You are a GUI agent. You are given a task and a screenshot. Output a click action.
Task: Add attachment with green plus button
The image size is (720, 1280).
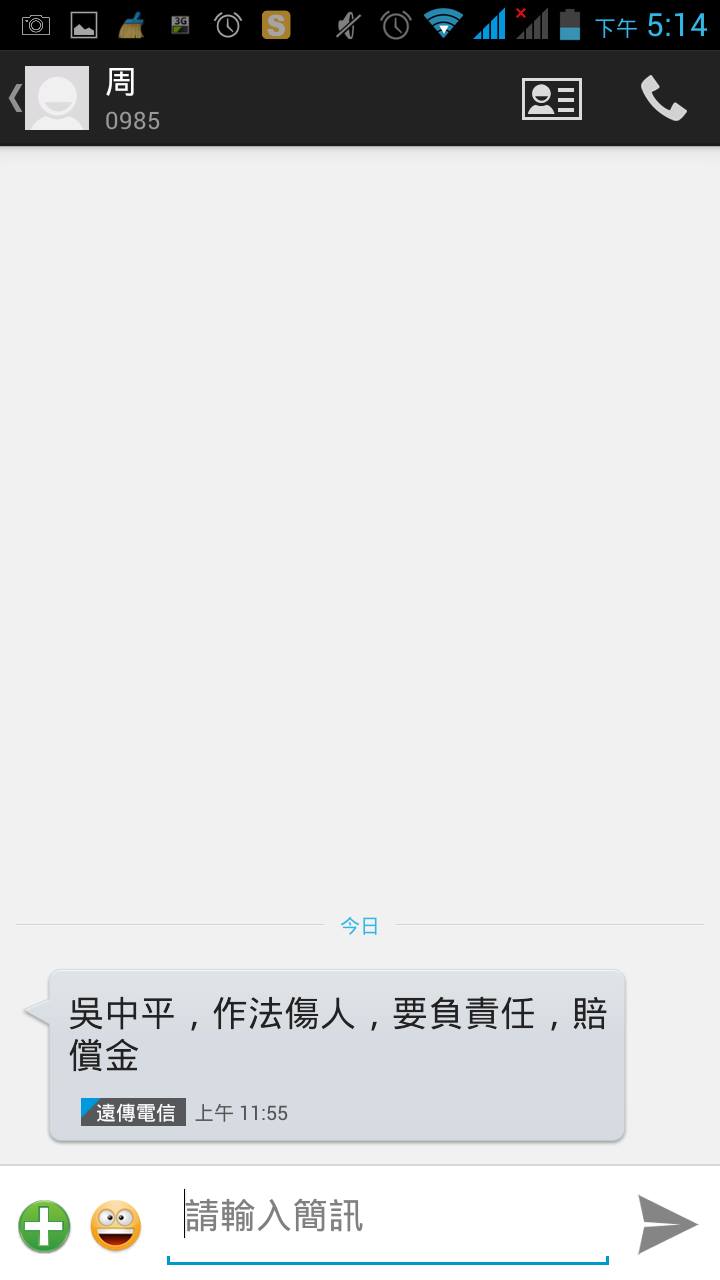pyautogui.click(x=44, y=1226)
